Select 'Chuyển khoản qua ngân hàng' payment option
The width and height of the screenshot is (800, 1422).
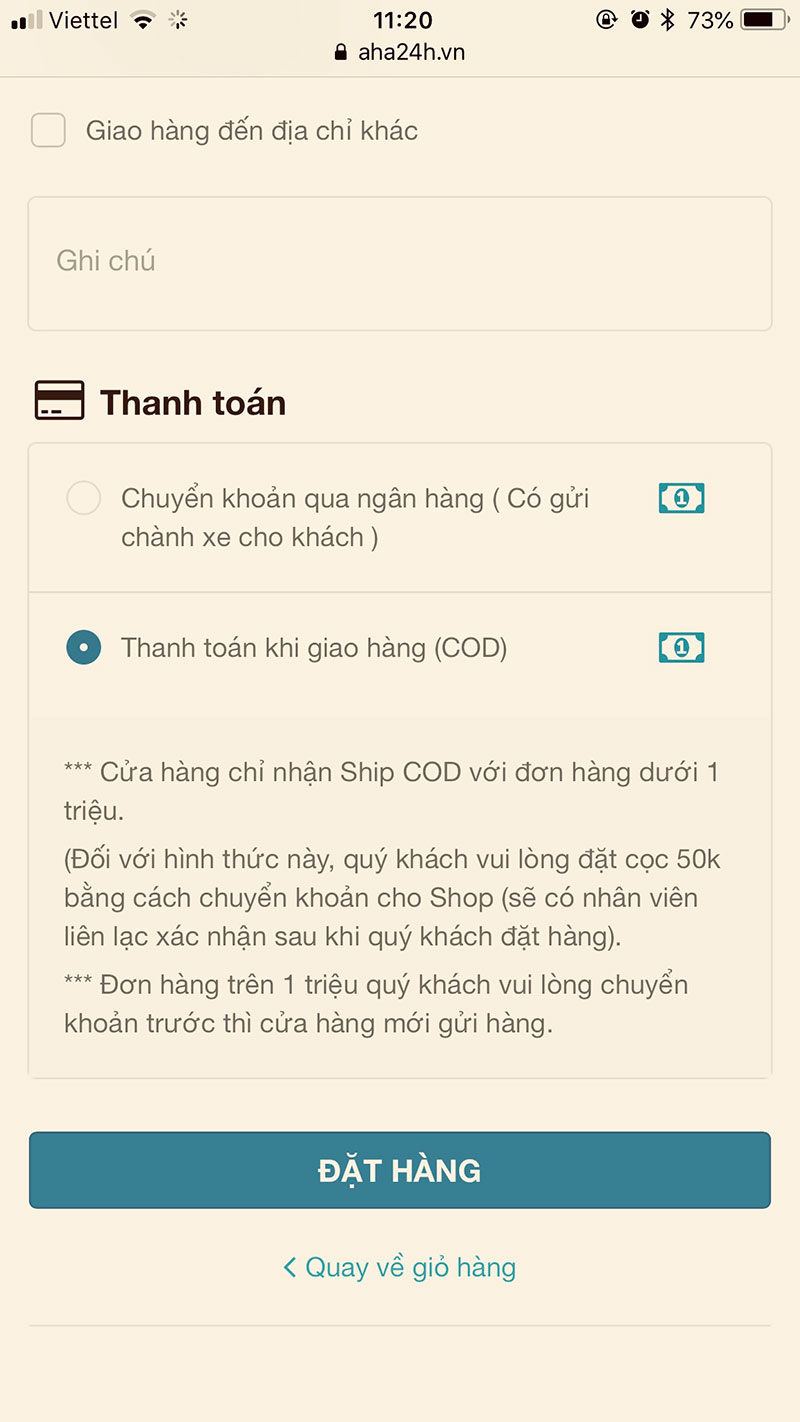point(84,498)
